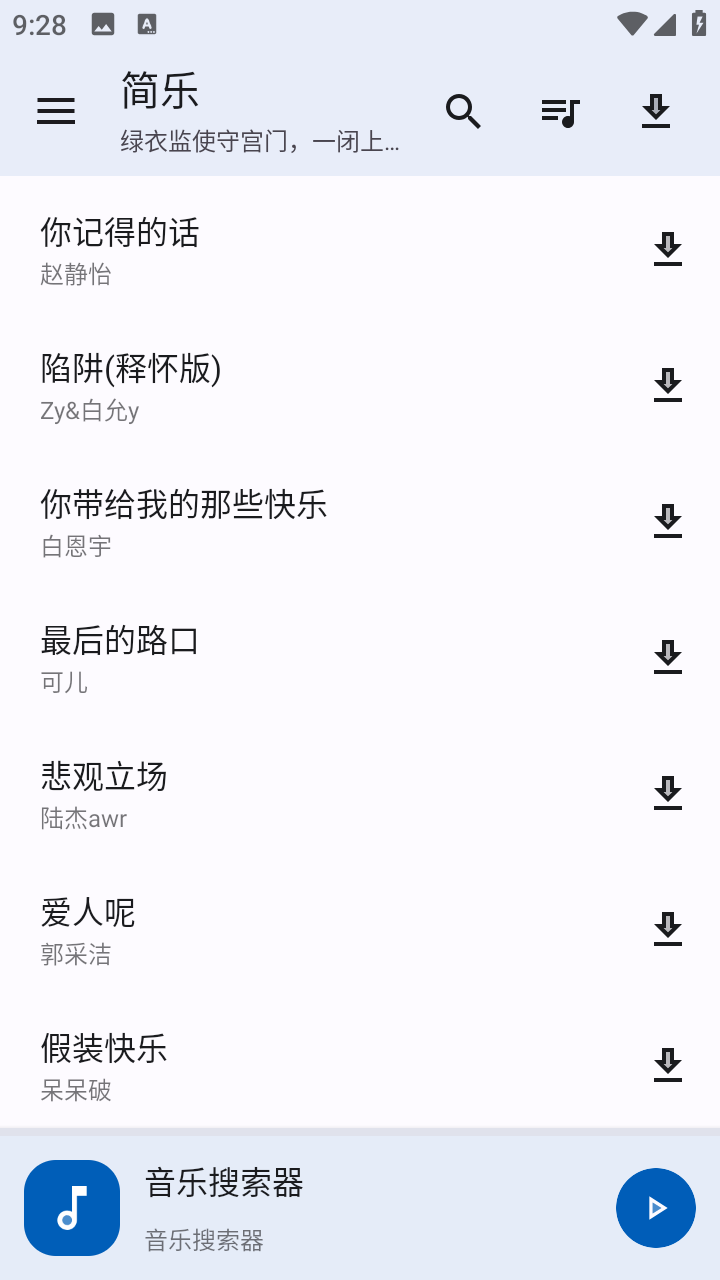This screenshot has height=1280, width=720.
Task: Download 你带给我的那些快乐
Action: click(x=667, y=521)
